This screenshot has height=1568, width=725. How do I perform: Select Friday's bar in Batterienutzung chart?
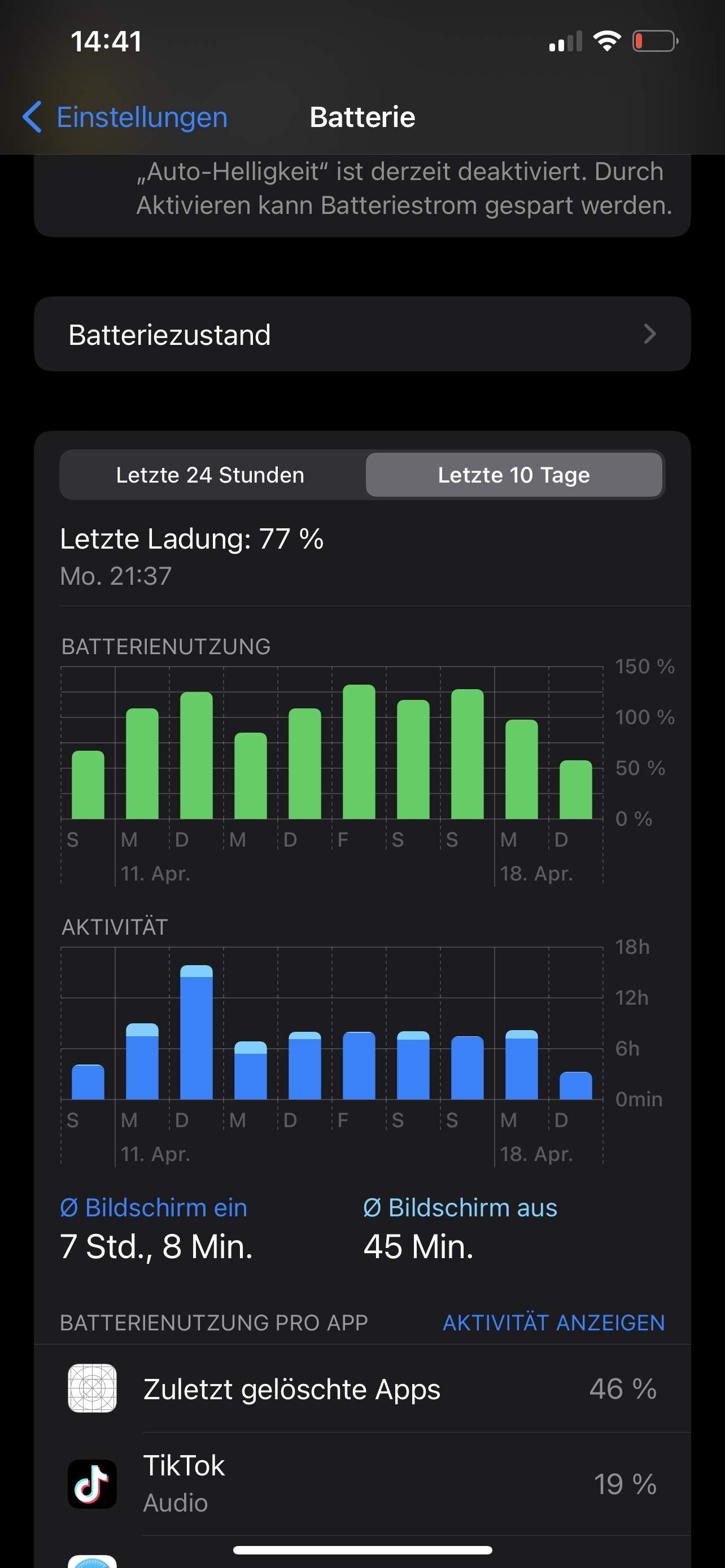pyautogui.click(x=359, y=752)
